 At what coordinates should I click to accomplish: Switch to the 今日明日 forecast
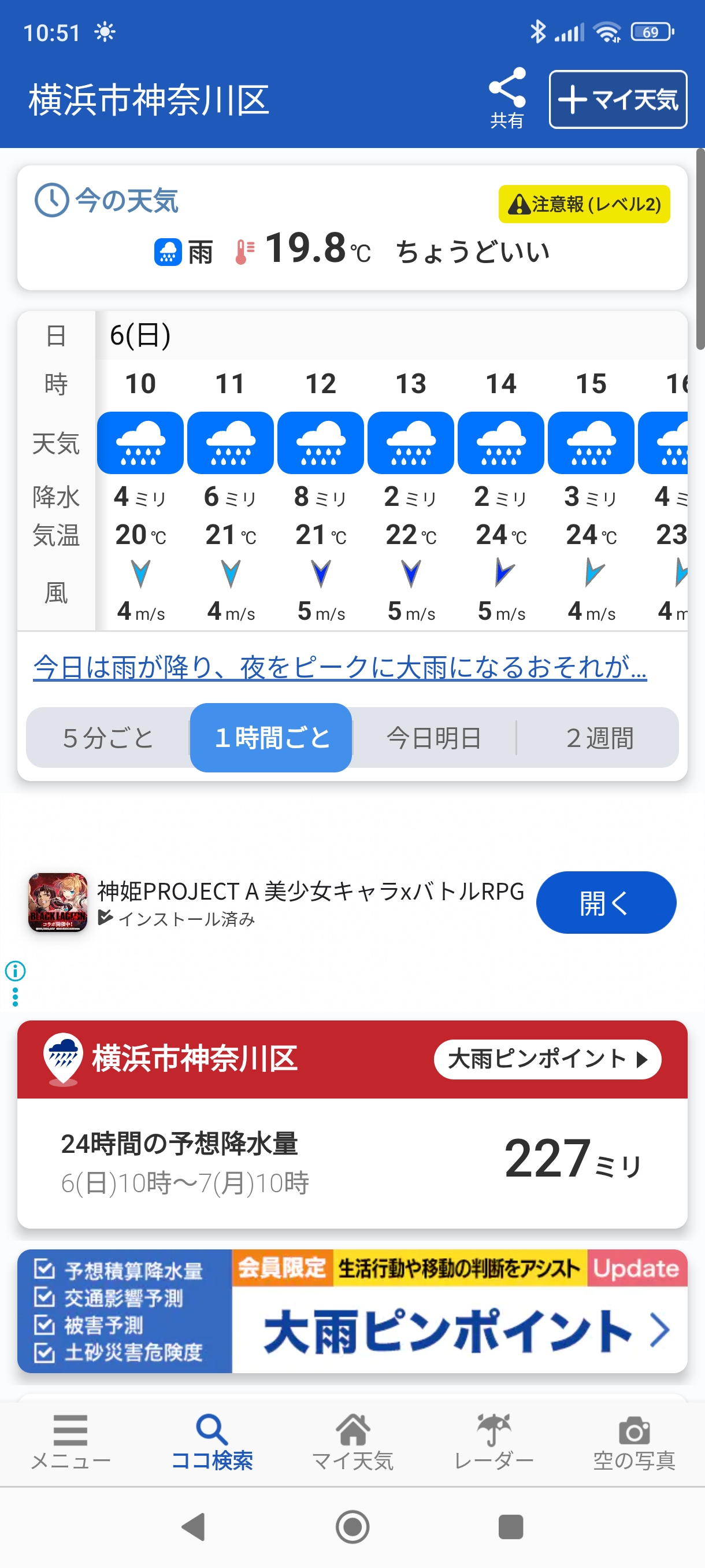435,738
